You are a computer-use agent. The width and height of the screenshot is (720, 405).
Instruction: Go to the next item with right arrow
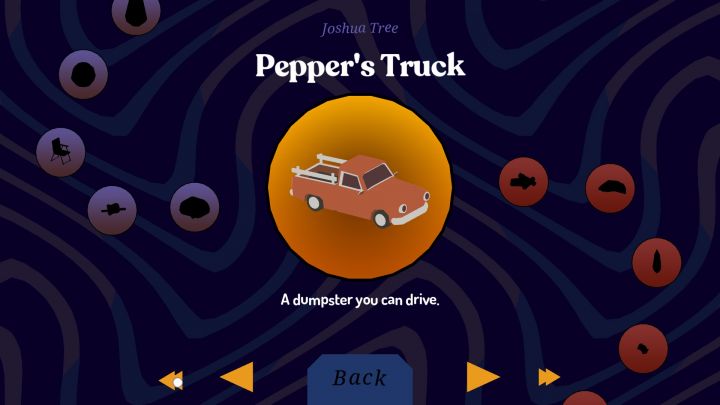pos(482,377)
